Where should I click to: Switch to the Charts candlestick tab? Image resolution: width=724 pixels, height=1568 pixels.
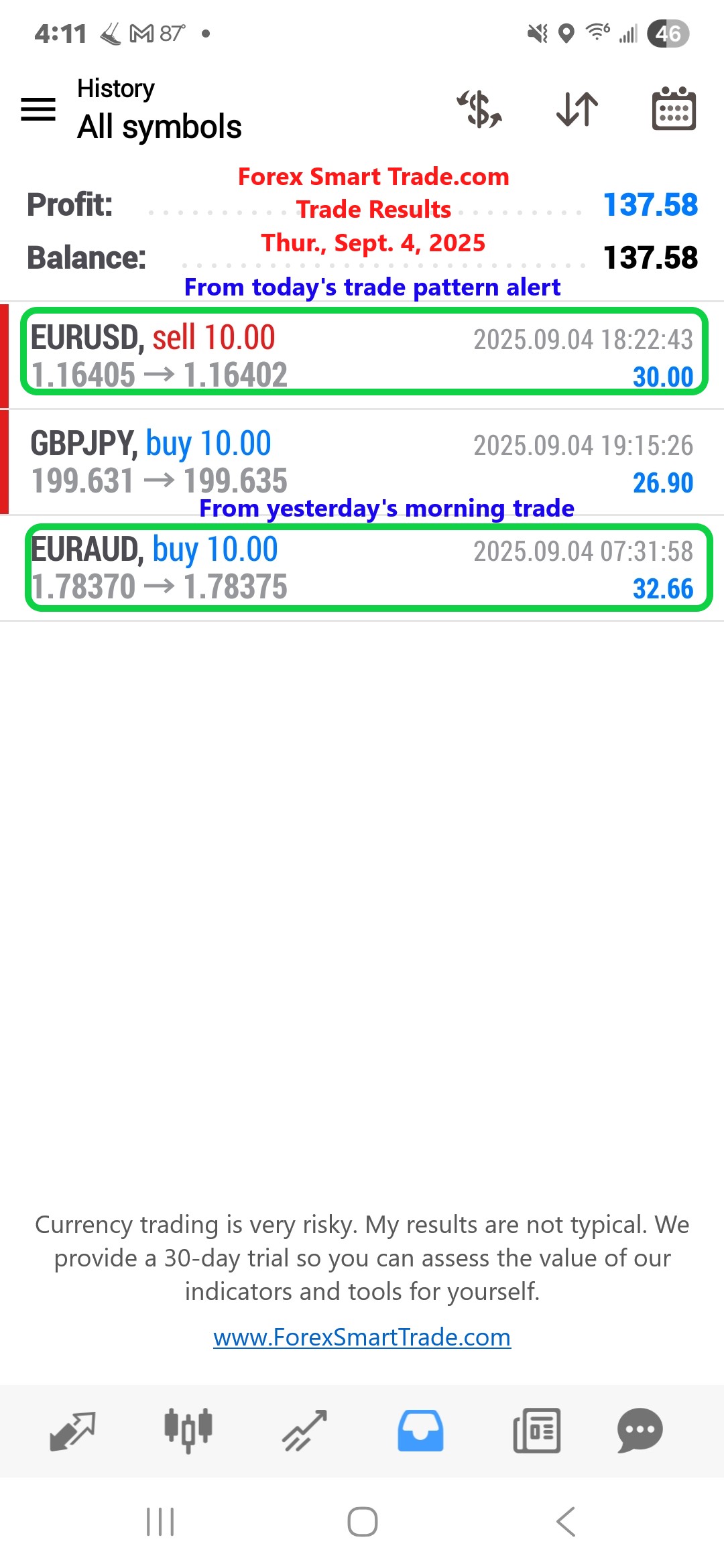coord(188,1431)
